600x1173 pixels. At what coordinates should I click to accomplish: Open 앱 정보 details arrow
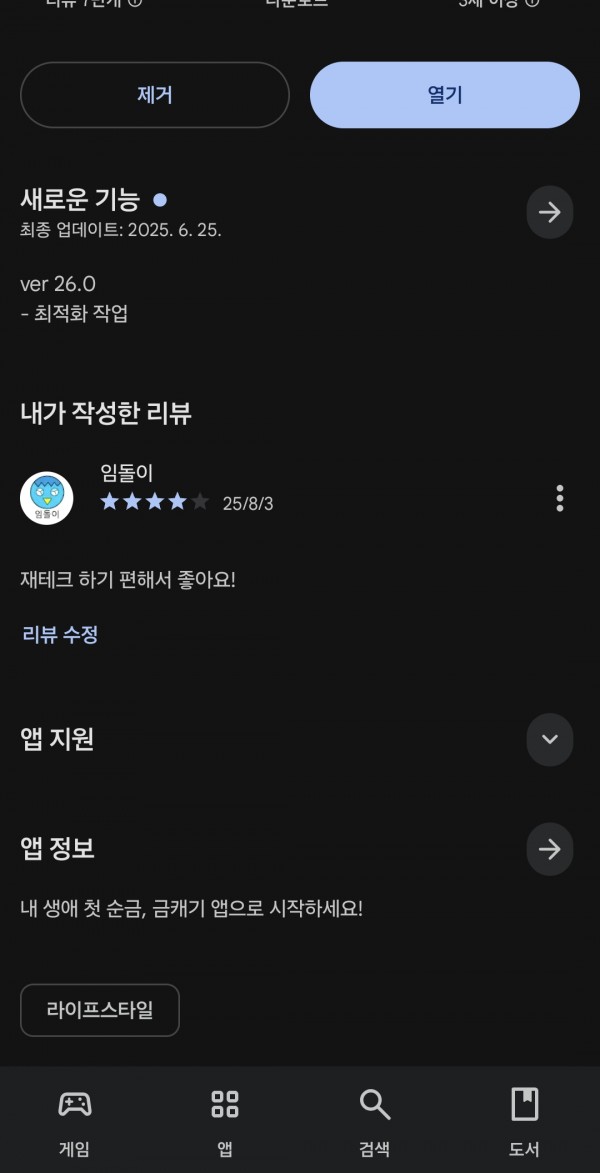click(x=550, y=849)
